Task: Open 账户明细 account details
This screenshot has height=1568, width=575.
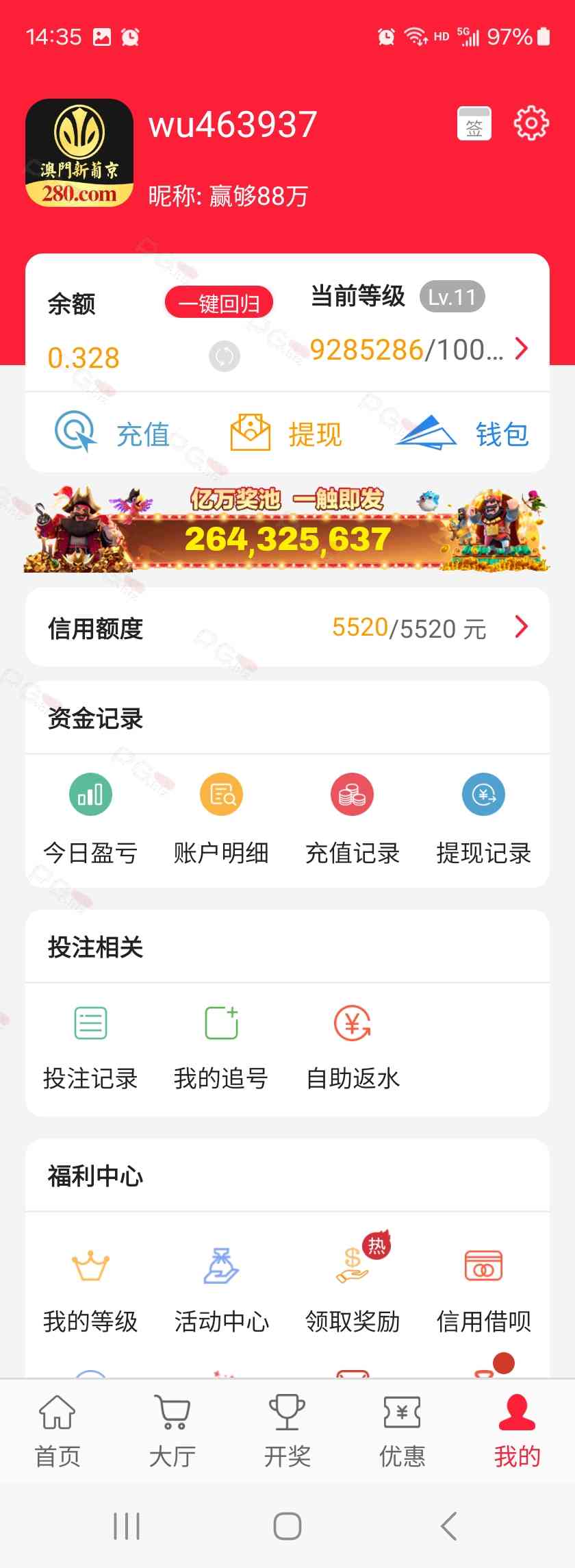Action: click(x=220, y=817)
